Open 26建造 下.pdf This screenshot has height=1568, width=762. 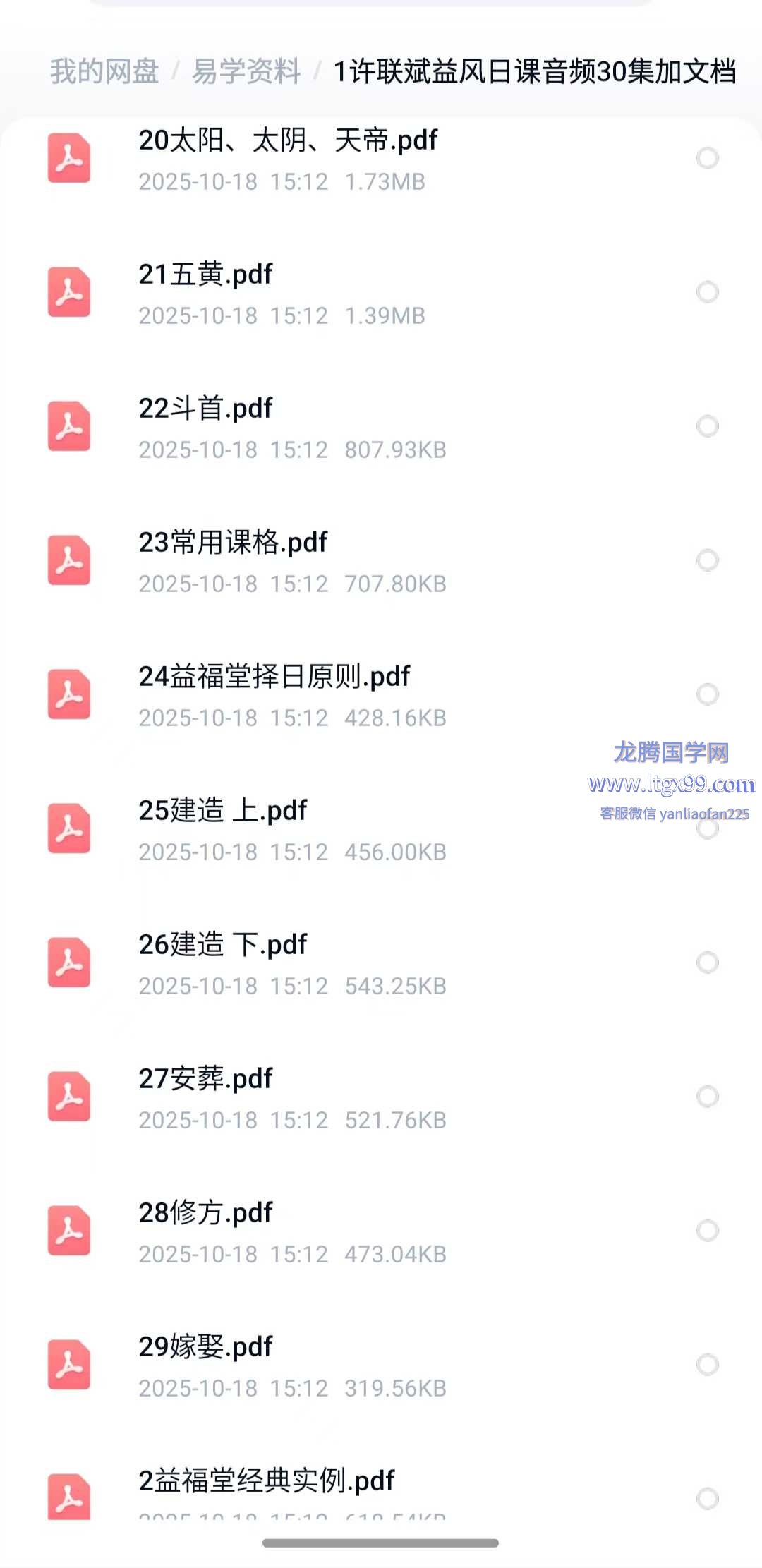(x=222, y=945)
